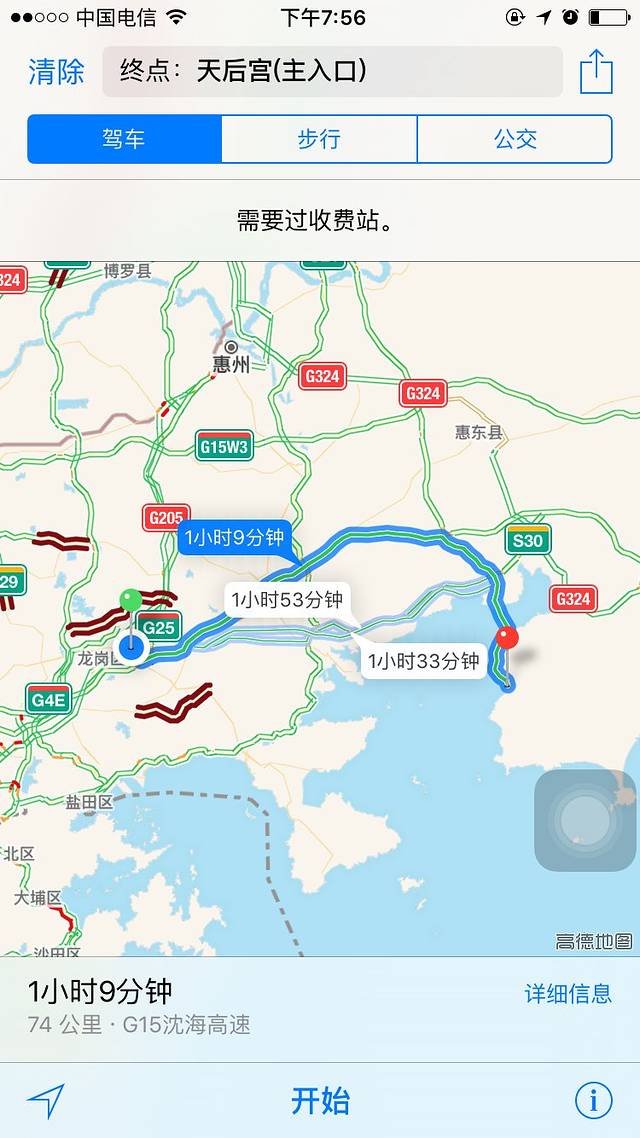Image resolution: width=640 pixels, height=1138 pixels.
Task: Tap the red destination pin
Action: point(508,637)
